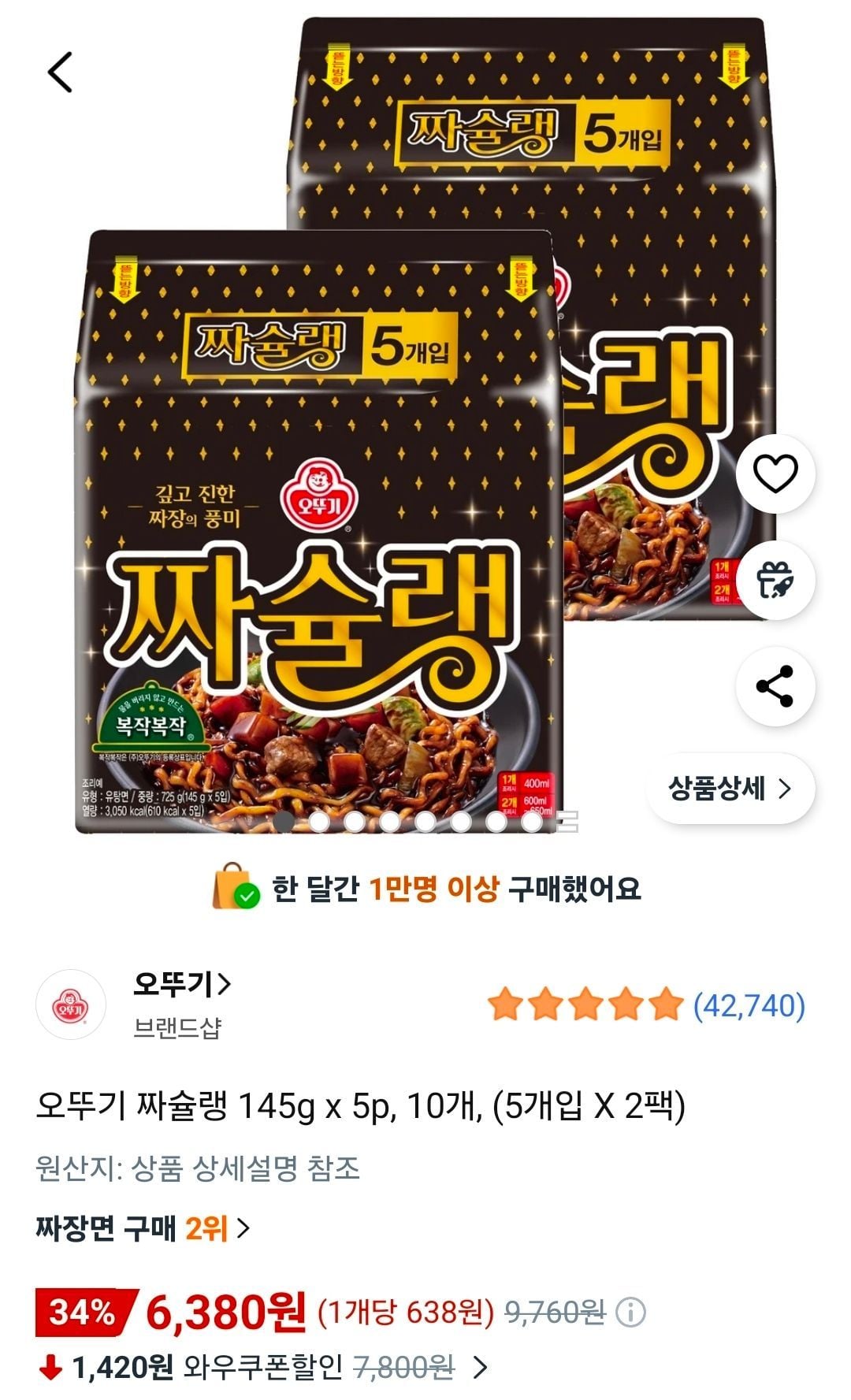
Task: Add this product to wishlist with heart
Action: coord(775,473)
